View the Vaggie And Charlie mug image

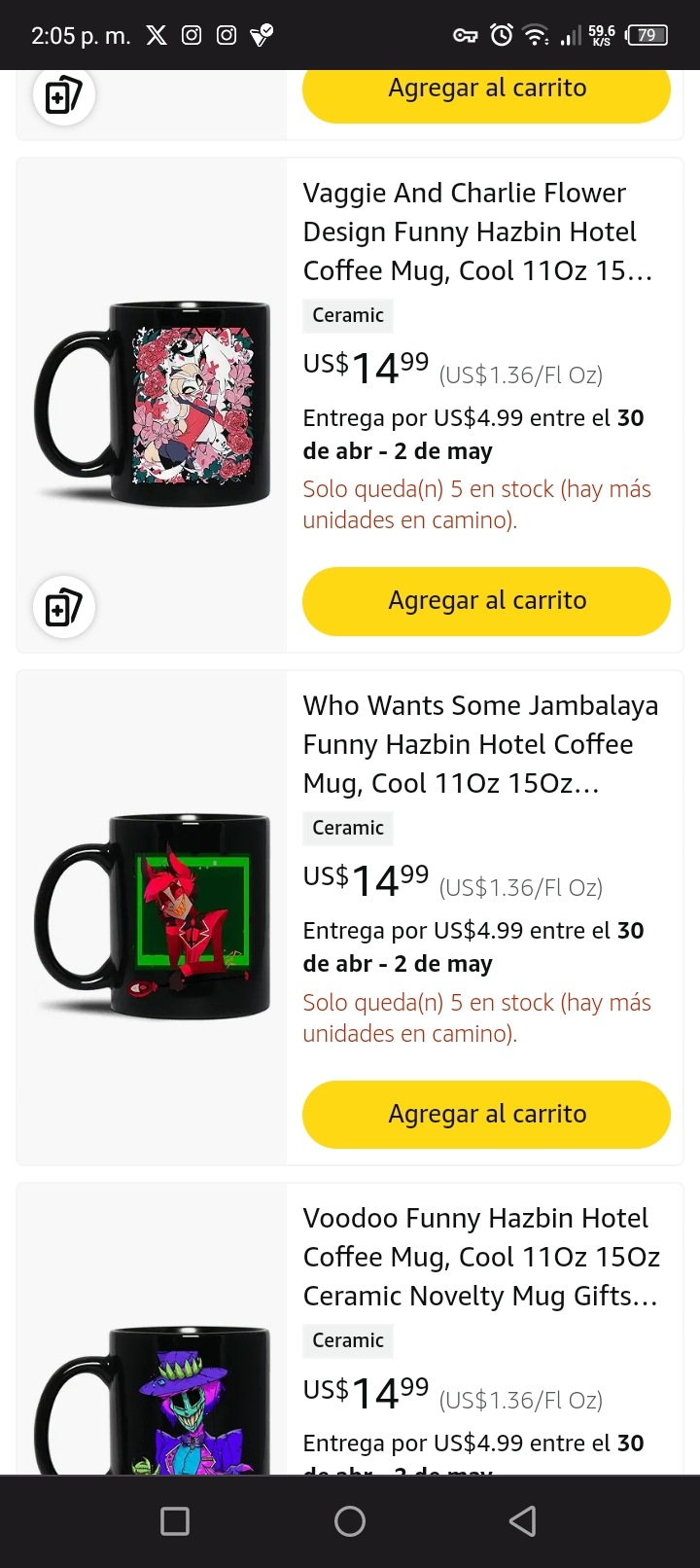click(x=154, y=404)
